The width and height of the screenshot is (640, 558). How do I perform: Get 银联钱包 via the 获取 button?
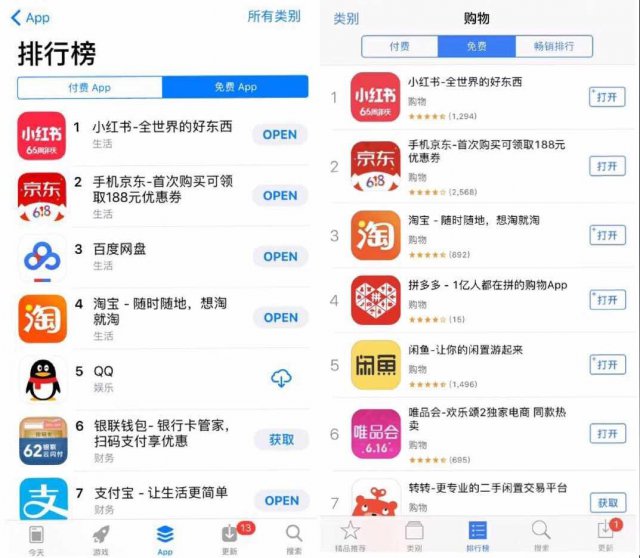point(281,439)
